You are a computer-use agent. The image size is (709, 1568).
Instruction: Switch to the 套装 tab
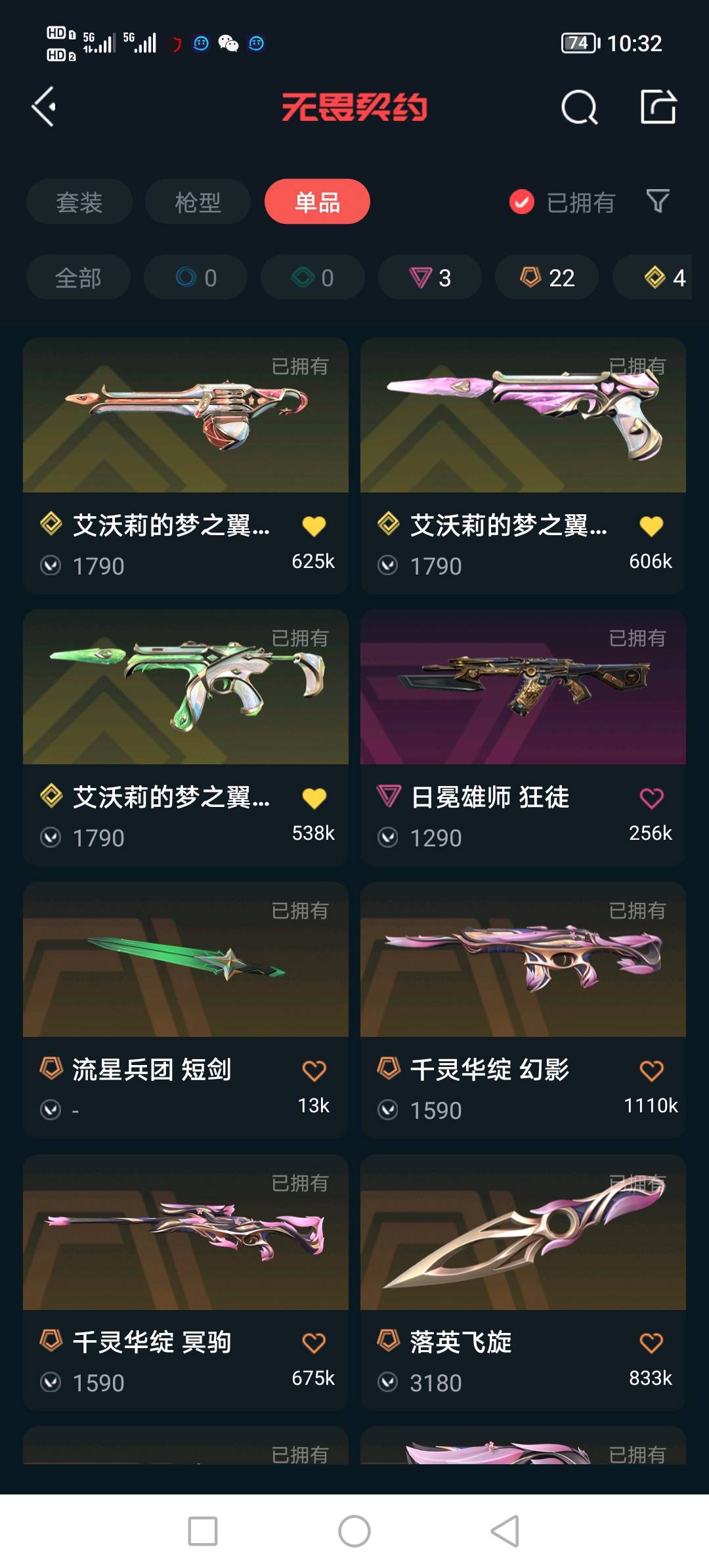(79, 202)
